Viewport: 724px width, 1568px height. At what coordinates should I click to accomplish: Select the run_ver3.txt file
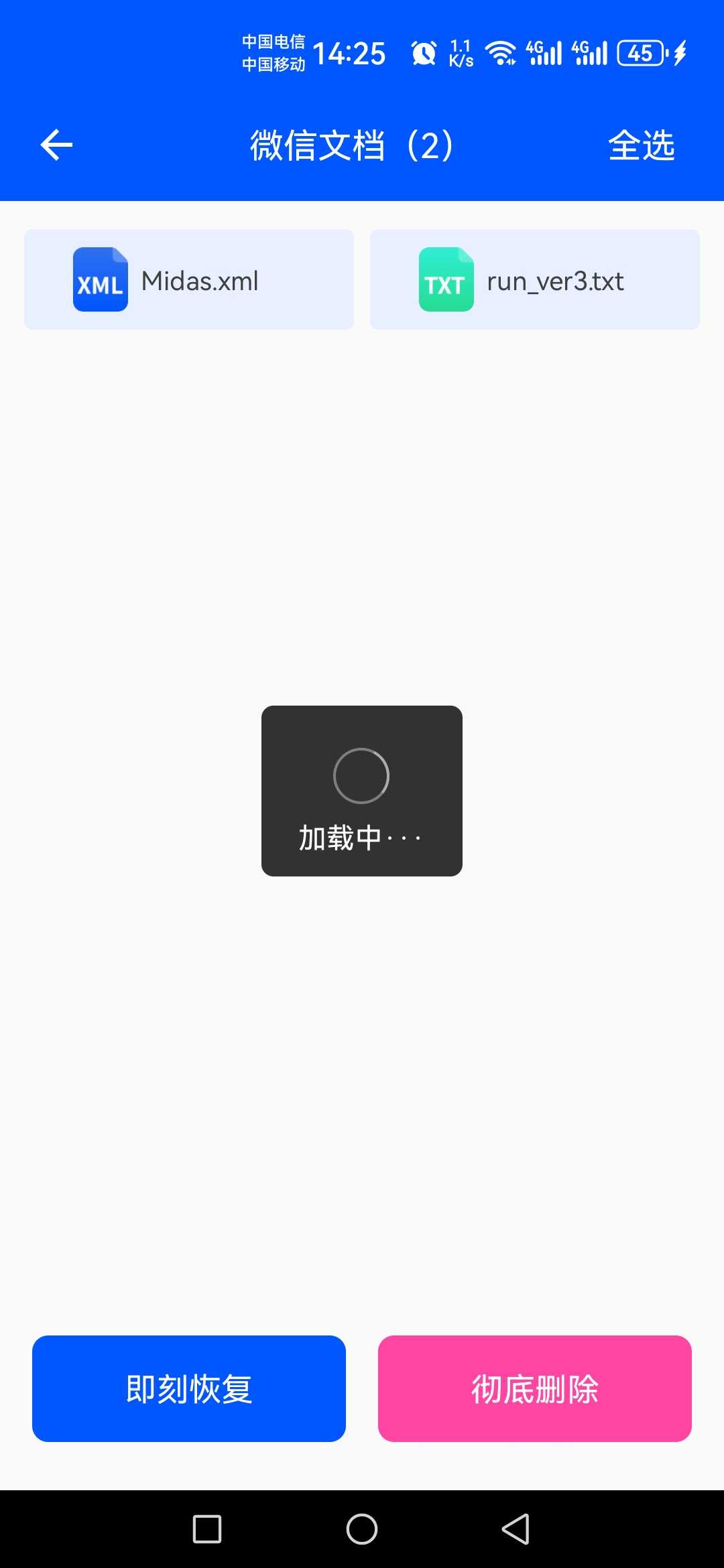534,280
